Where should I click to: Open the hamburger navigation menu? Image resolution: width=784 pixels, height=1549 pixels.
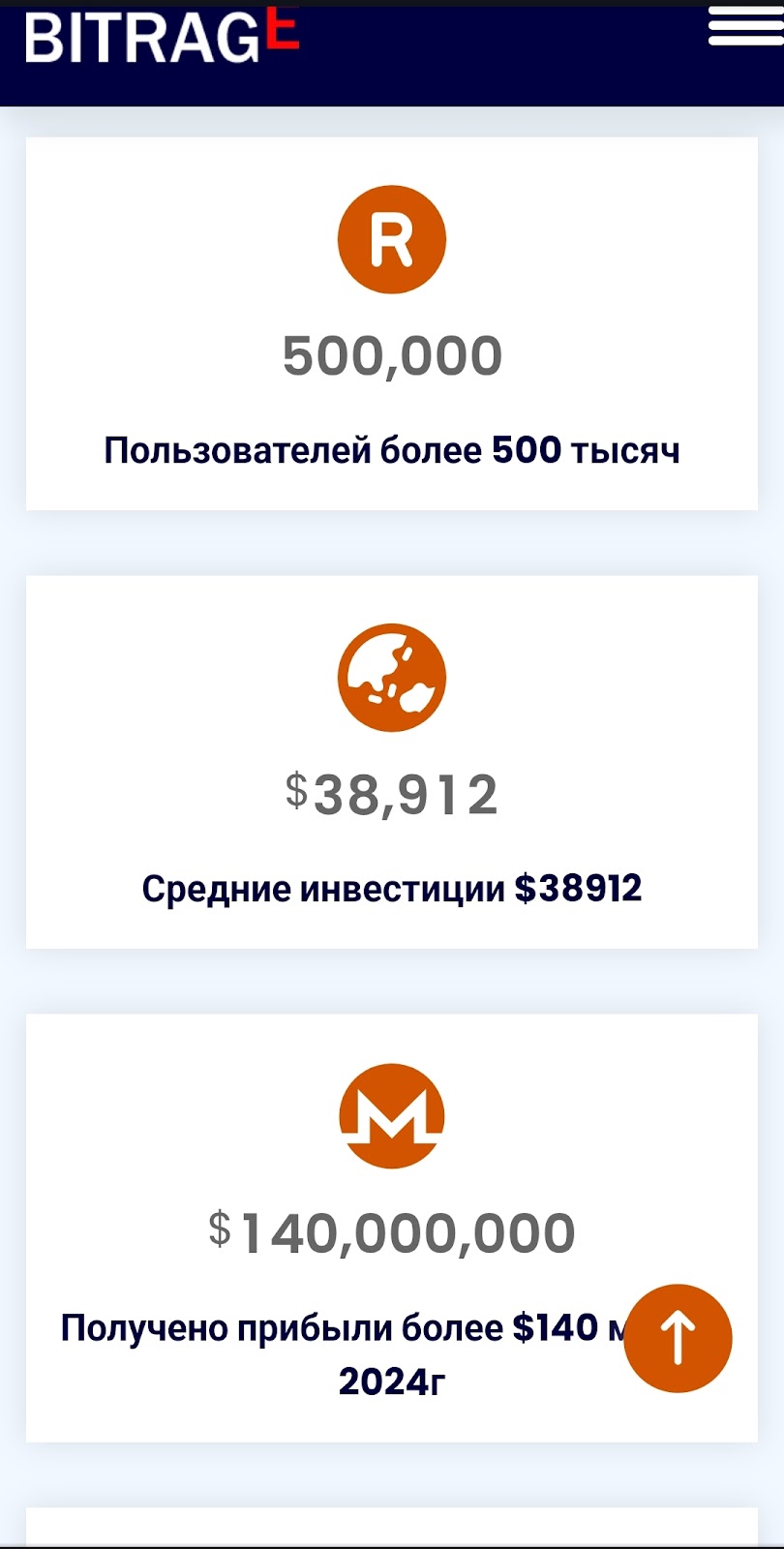[744, 26]
